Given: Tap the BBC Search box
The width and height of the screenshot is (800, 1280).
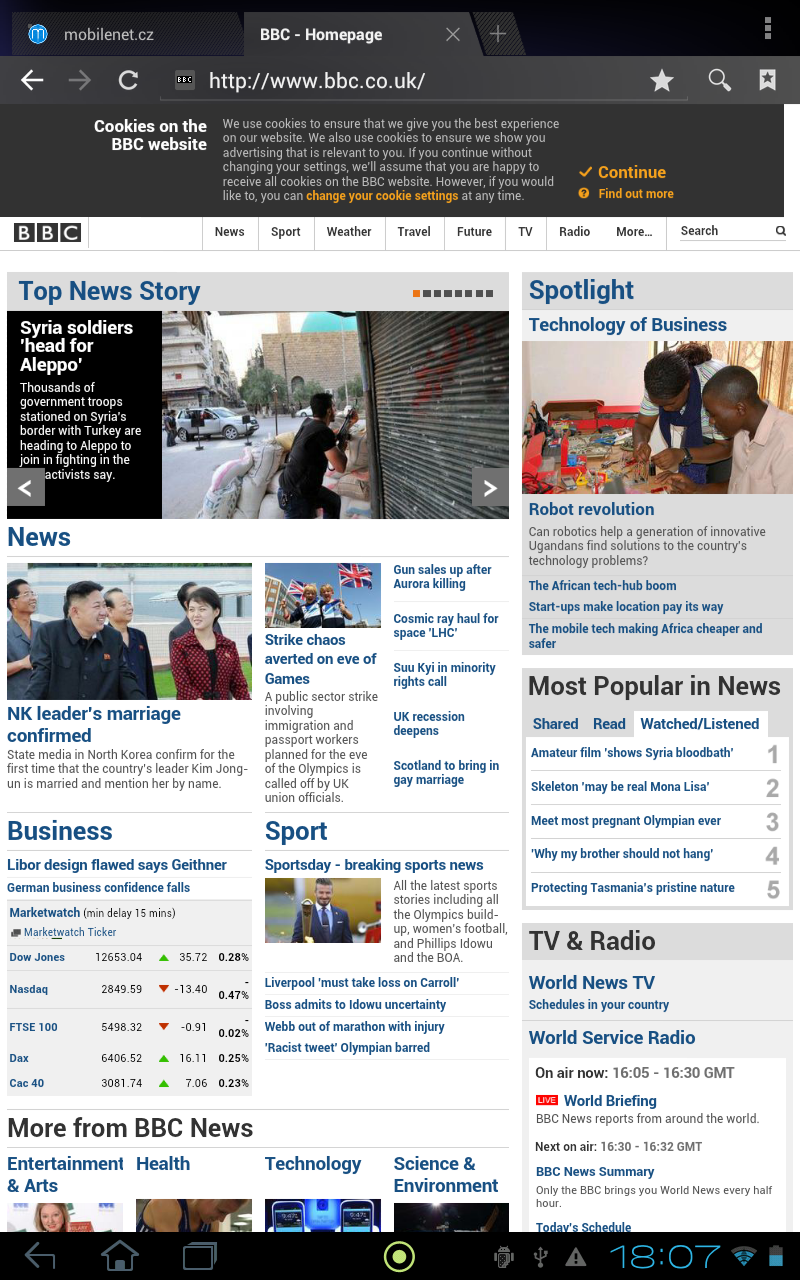Looking at the screenshot, I should tap(725, 231).
